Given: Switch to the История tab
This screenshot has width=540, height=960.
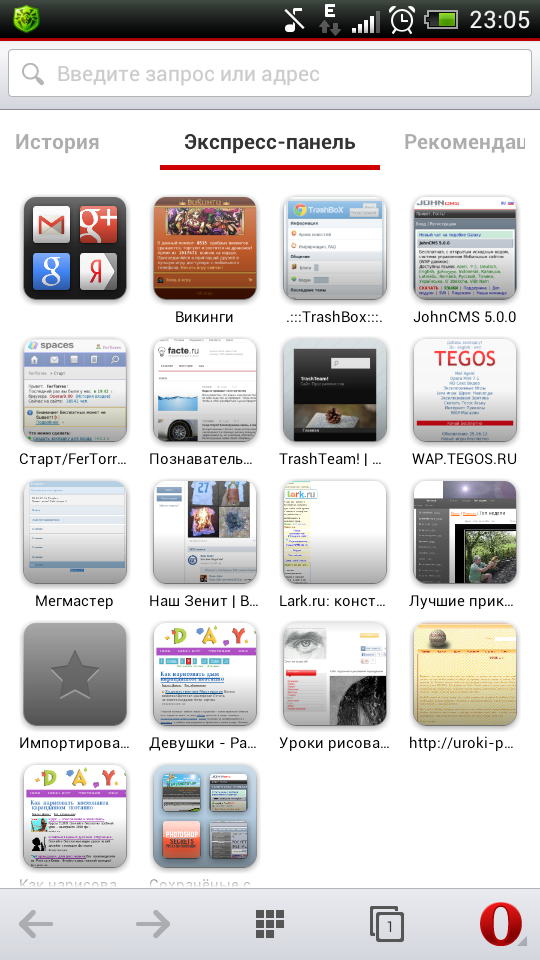Looking at the screenshot, I should [57, 142].
